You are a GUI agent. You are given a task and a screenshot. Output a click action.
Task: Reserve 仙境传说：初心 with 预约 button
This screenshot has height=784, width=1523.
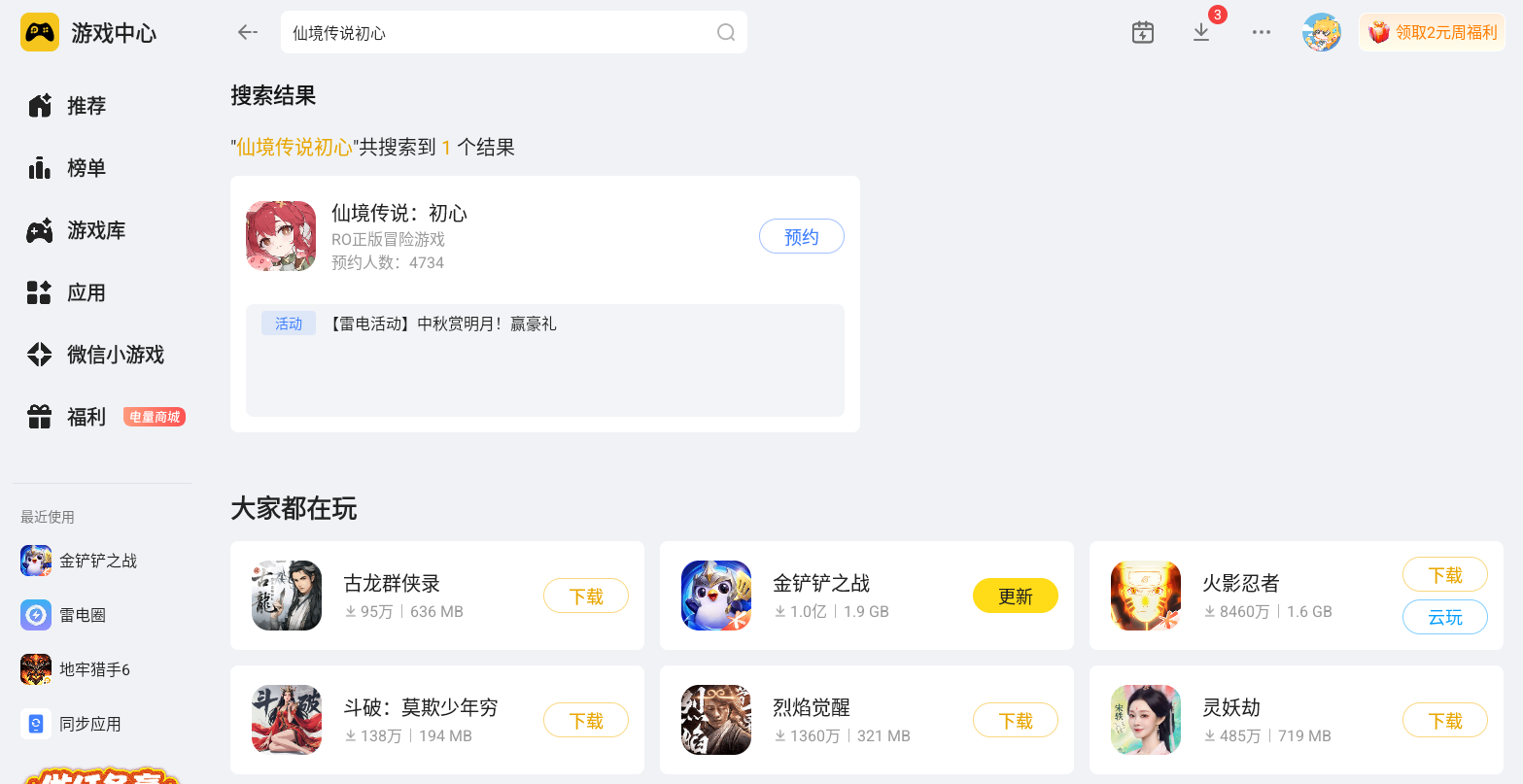point(802,237)
